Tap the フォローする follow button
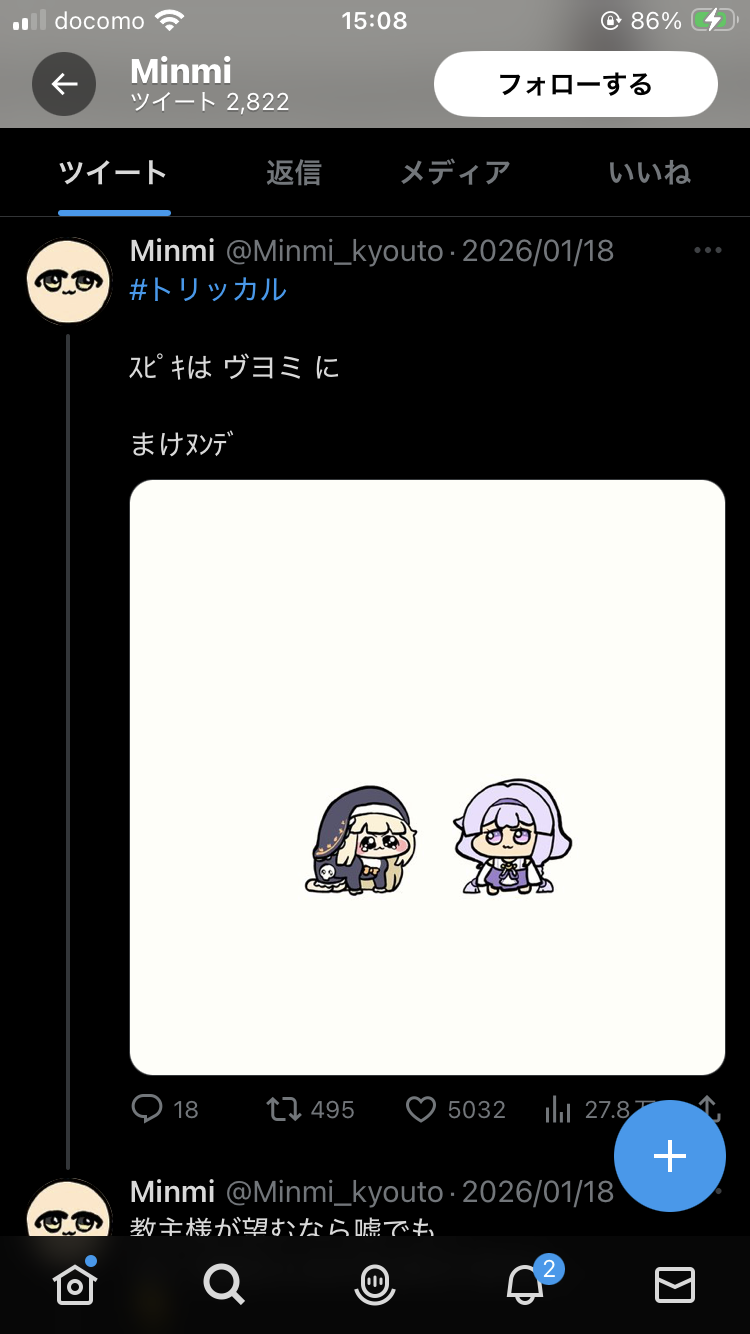750x1334 pixels. coord(575,84)
